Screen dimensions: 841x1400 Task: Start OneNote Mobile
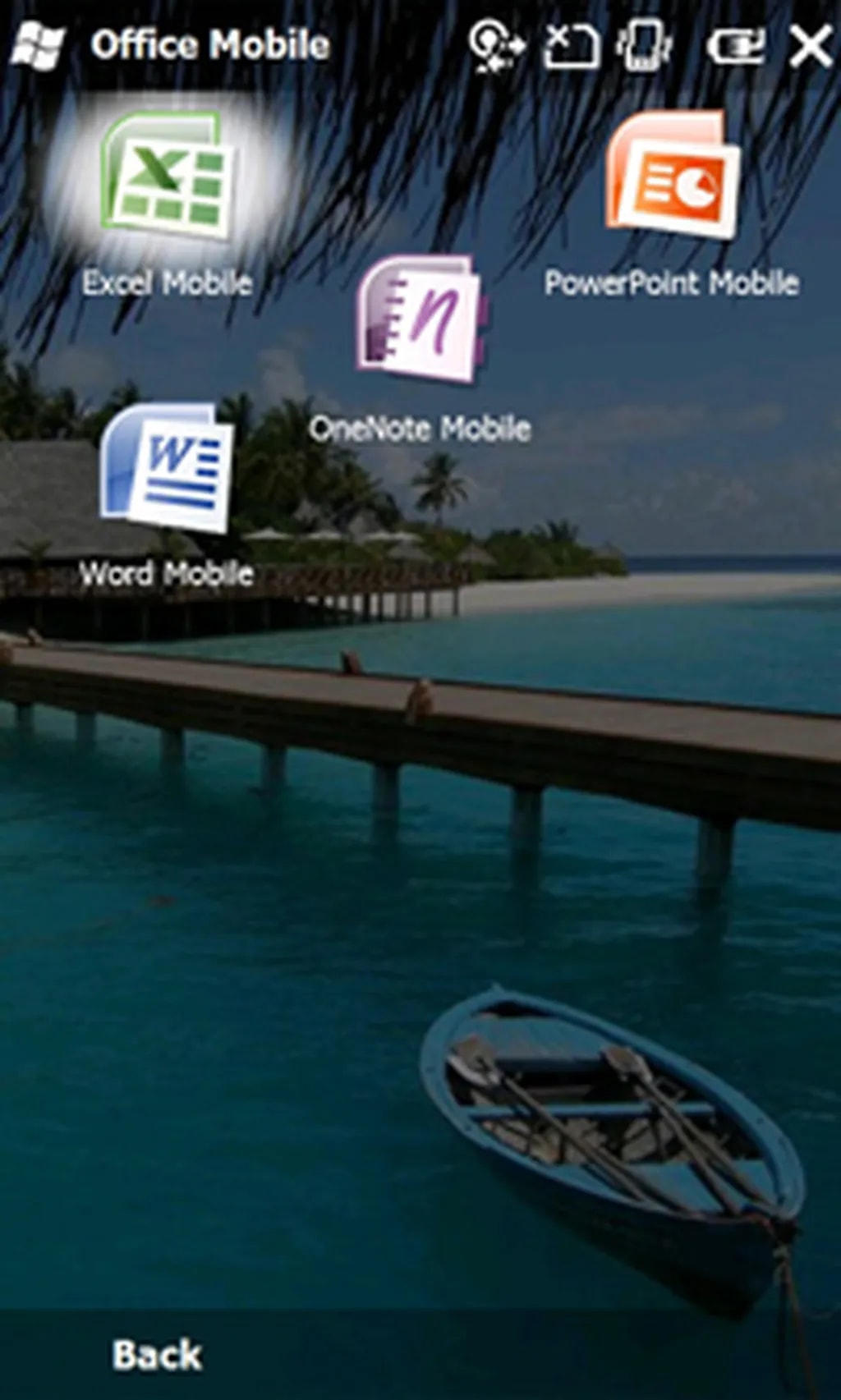coord(420,320)
